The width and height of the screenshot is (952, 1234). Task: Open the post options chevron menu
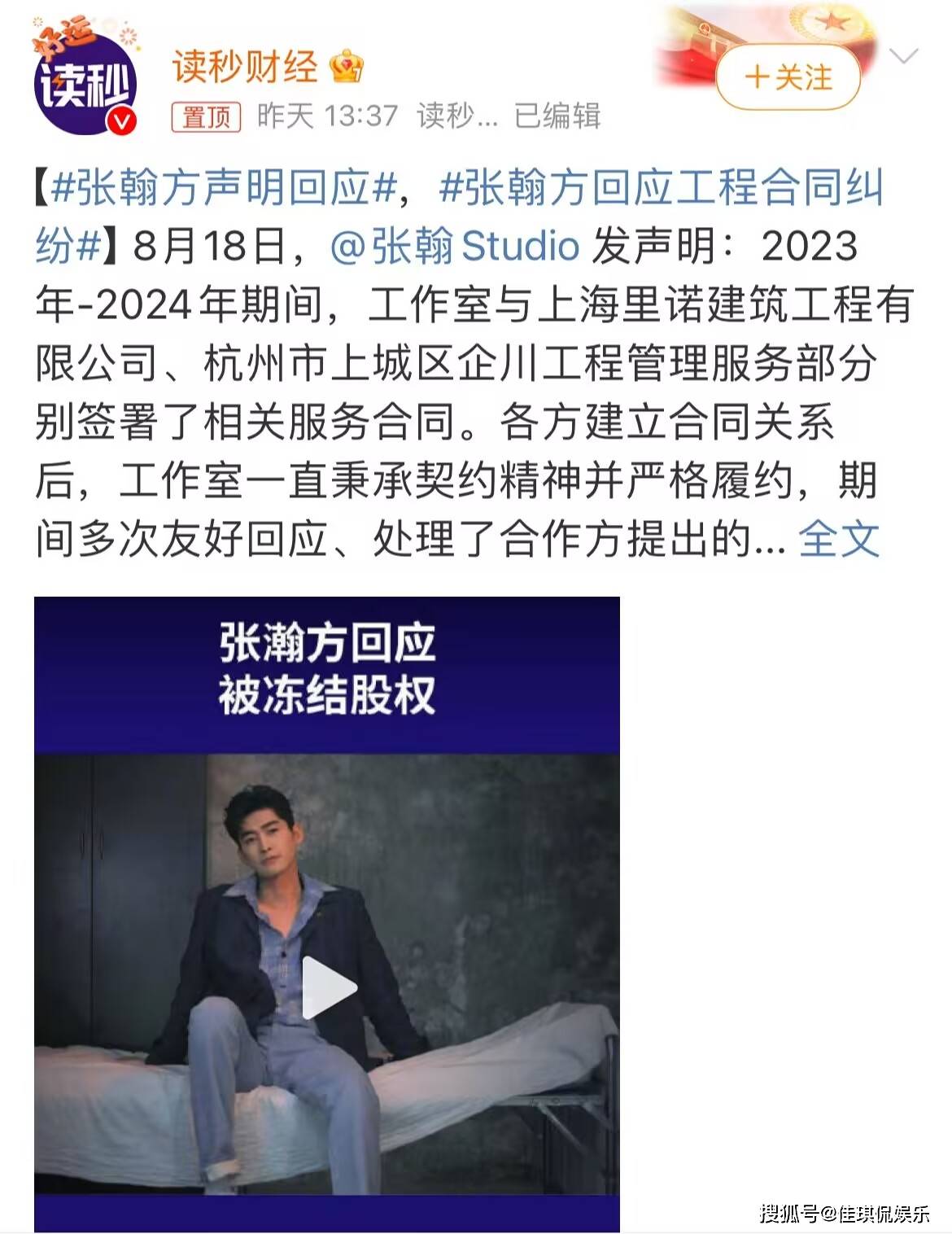point(904,56)
